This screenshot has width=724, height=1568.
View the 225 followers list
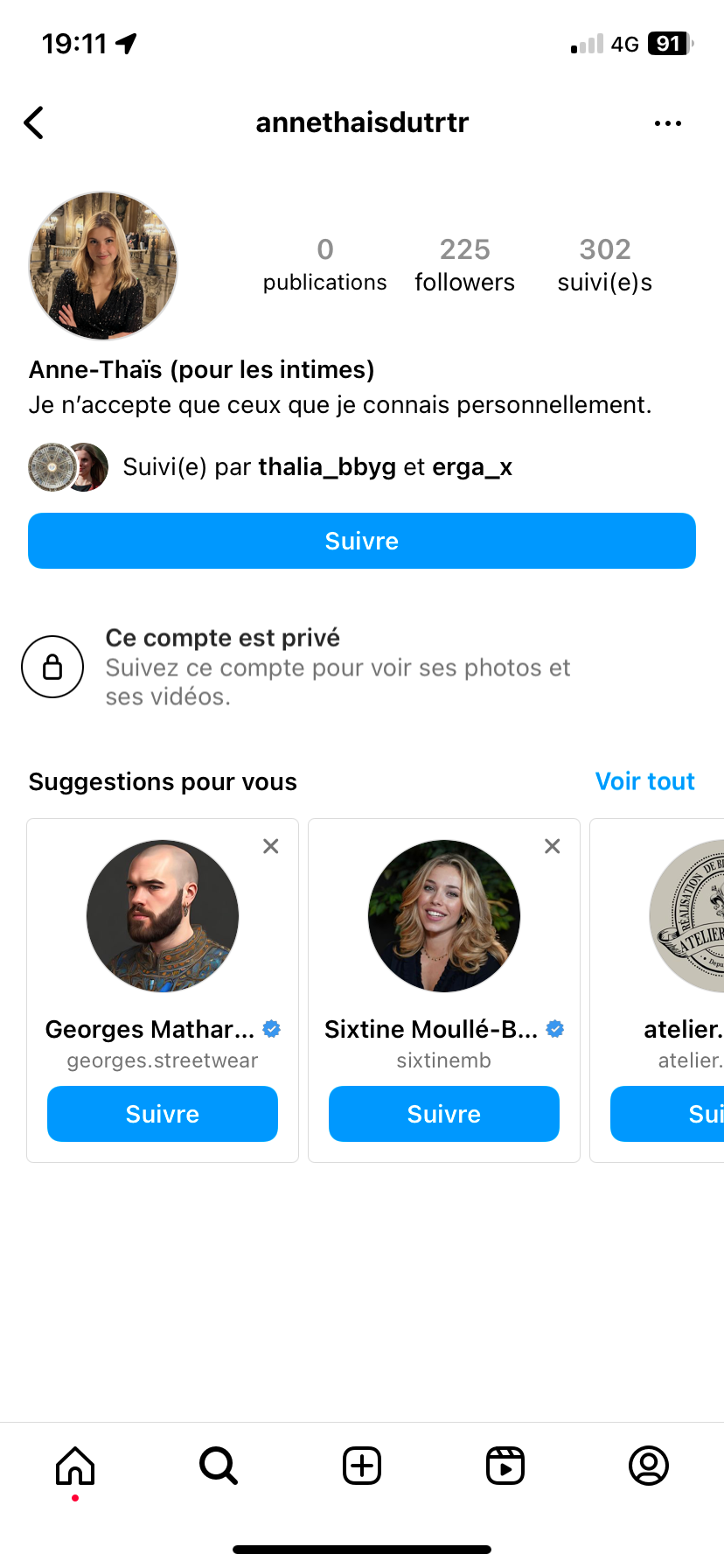pyautogui.click(x=464, y=265)
